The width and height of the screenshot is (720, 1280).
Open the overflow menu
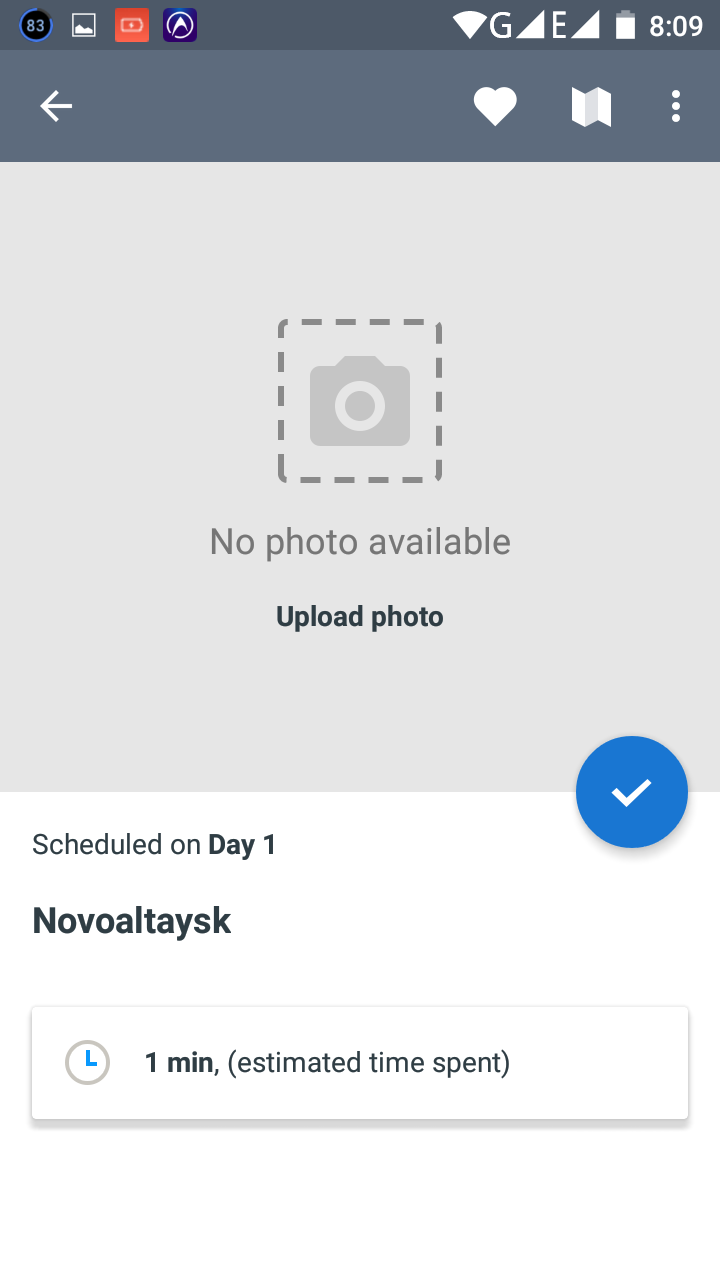click(x=676, y=106)
